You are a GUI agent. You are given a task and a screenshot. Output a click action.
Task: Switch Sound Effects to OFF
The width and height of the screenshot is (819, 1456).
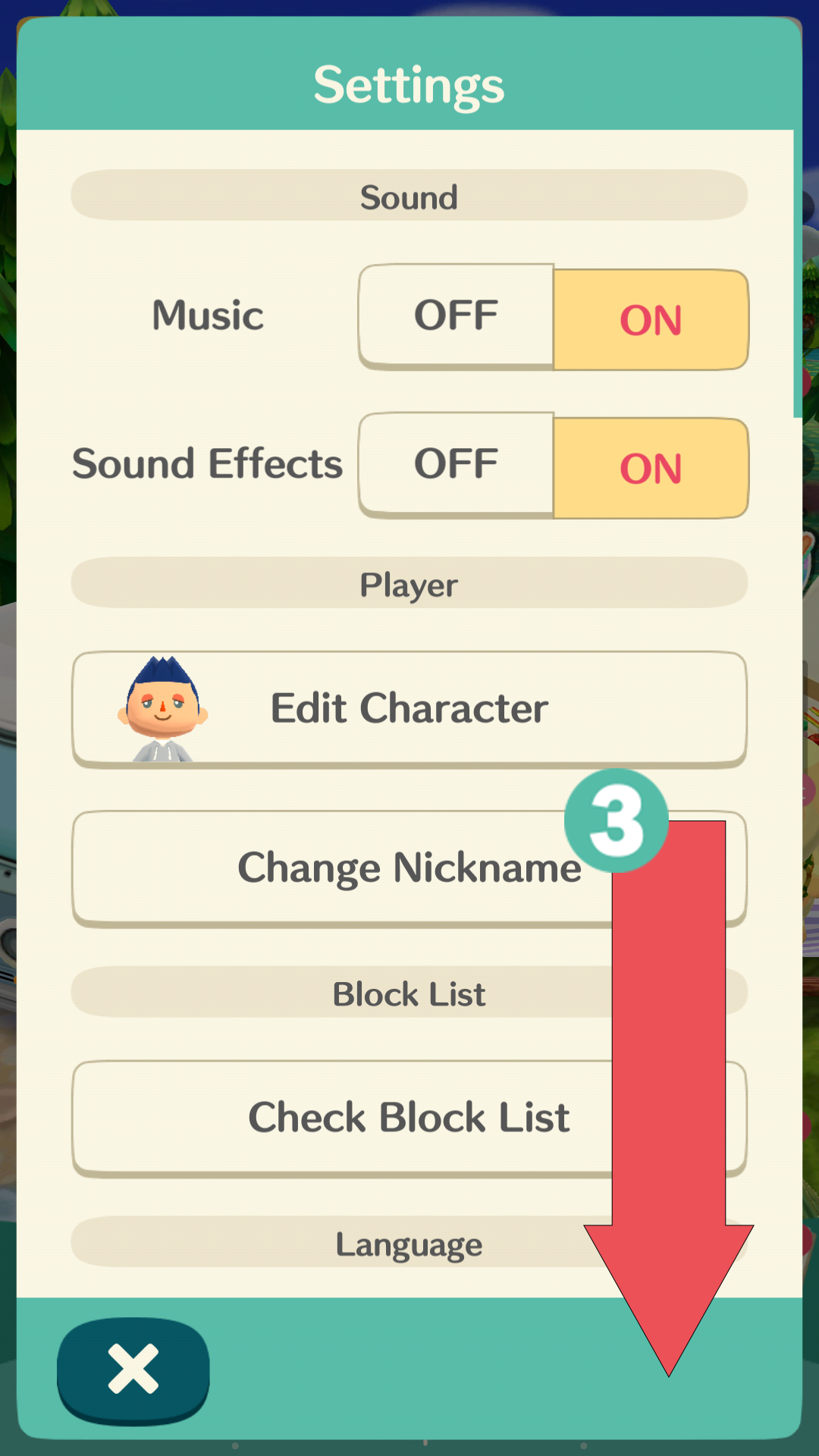457,464
